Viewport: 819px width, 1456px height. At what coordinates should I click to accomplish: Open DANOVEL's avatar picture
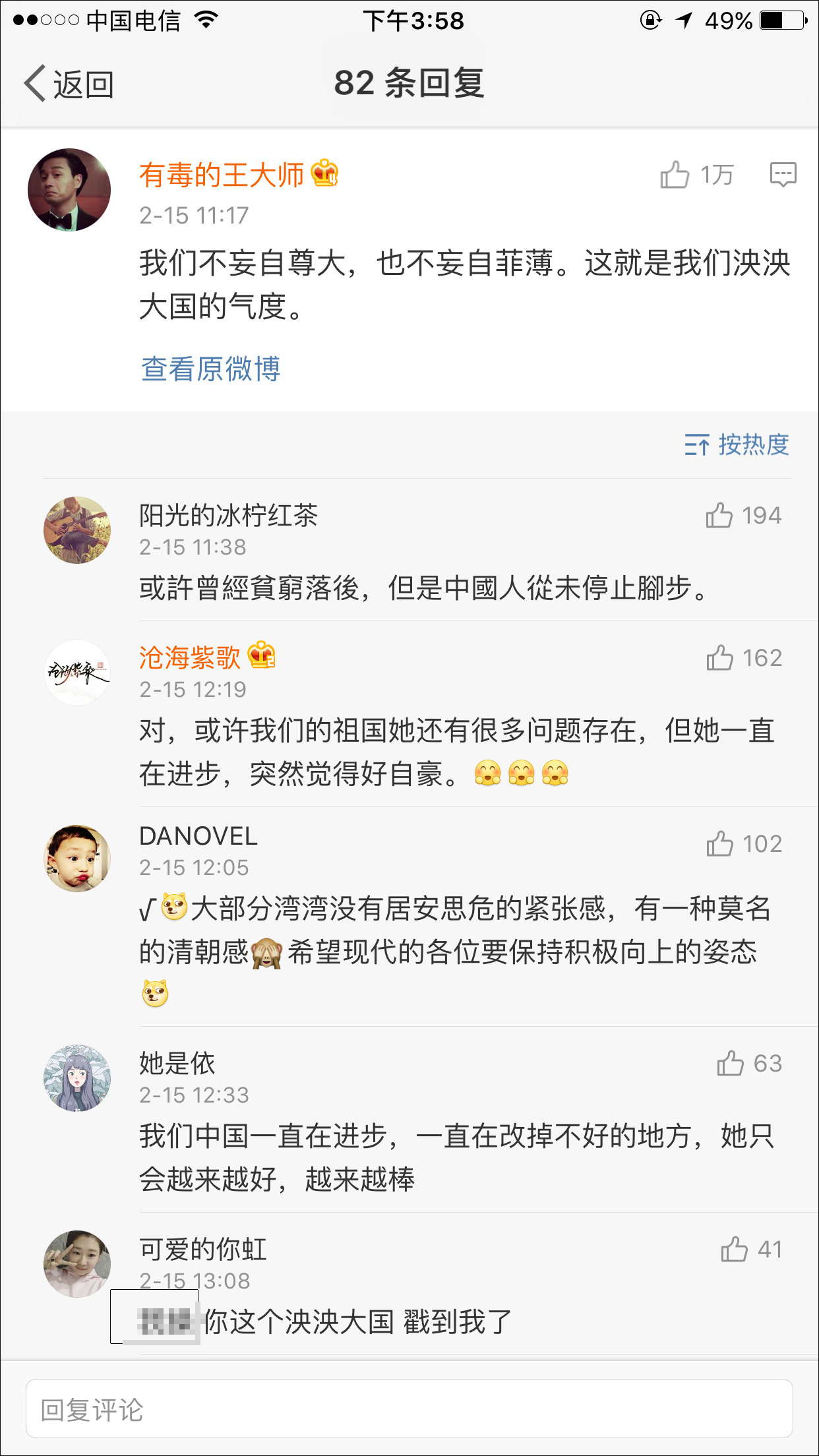click(77, 858)
